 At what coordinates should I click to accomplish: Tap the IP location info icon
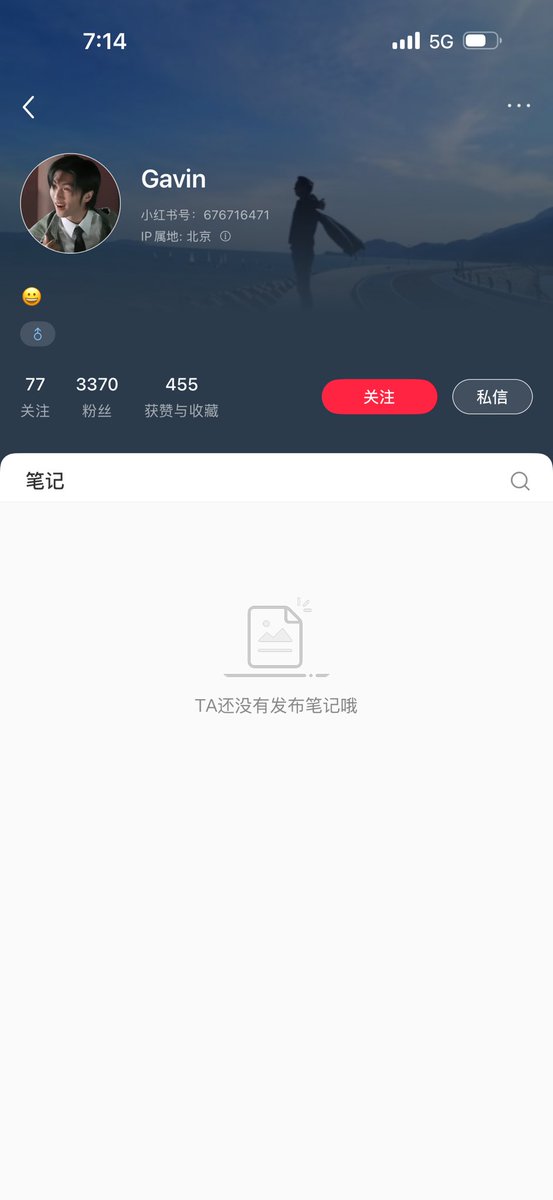pyautogui.click(x=225, y=237)
